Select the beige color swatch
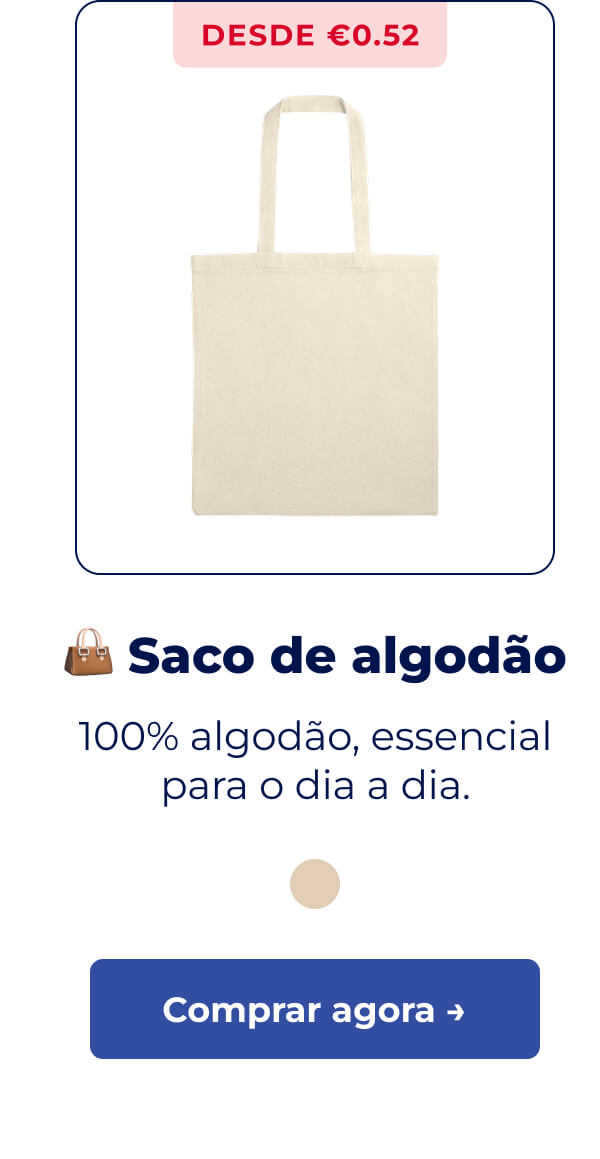 pyautogui.click(x=315, y=884)
